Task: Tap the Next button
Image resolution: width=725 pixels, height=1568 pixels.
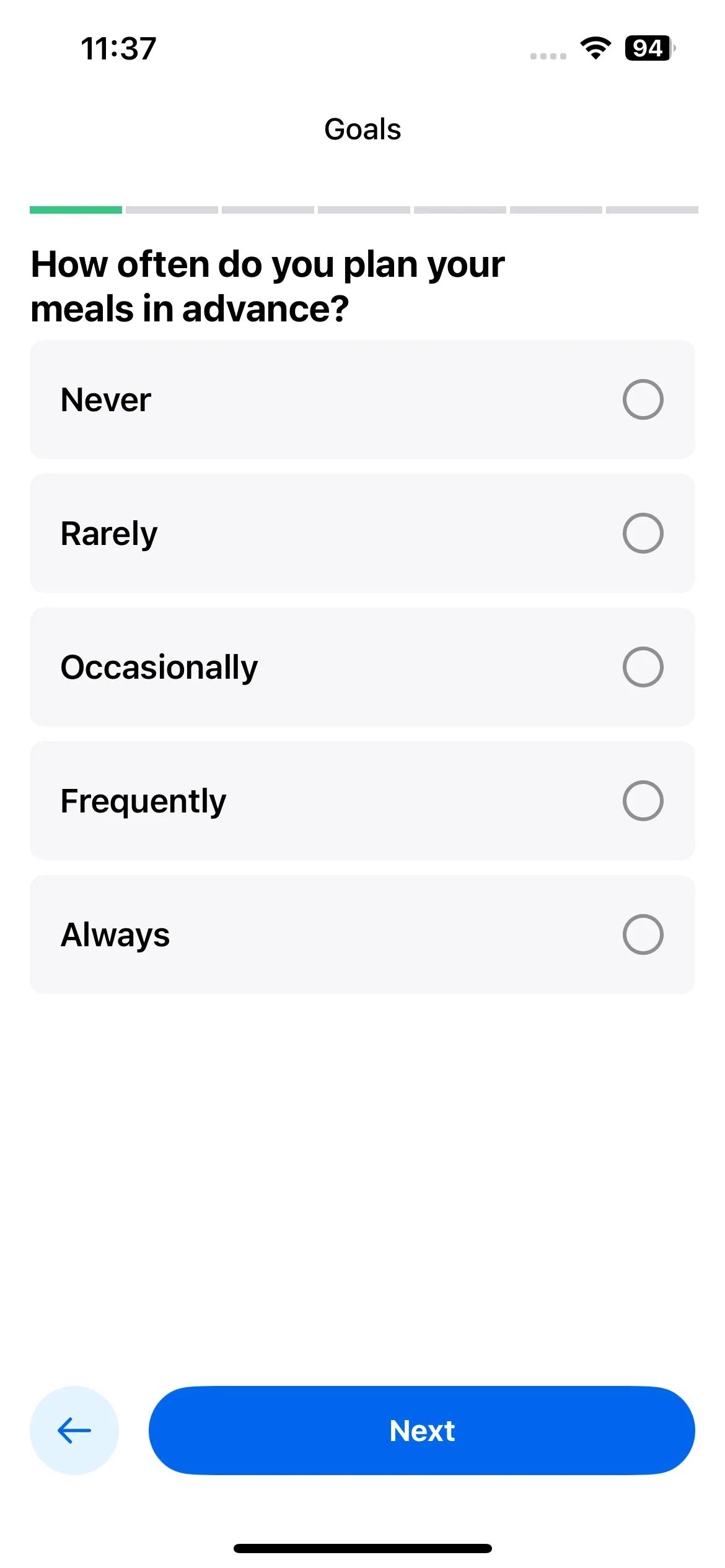Action: (x=422, y=1431)
